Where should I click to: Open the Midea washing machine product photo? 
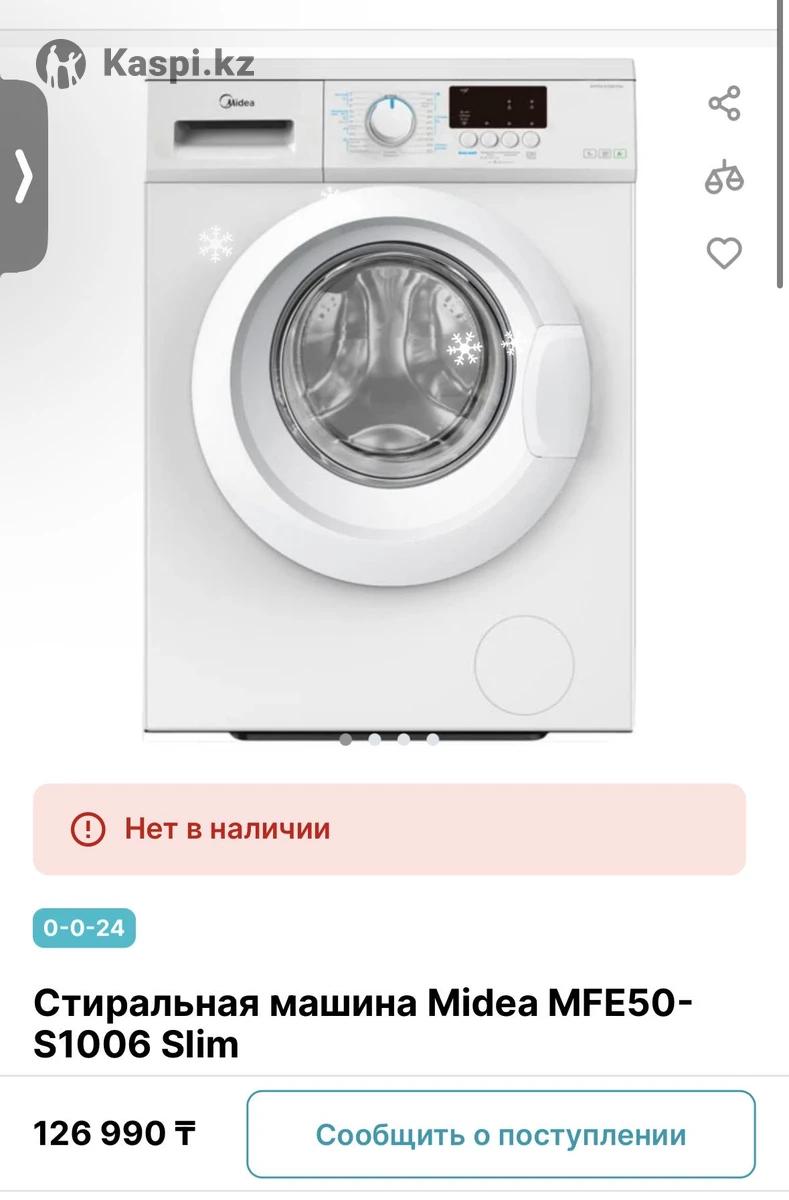[x=390, y=400]
